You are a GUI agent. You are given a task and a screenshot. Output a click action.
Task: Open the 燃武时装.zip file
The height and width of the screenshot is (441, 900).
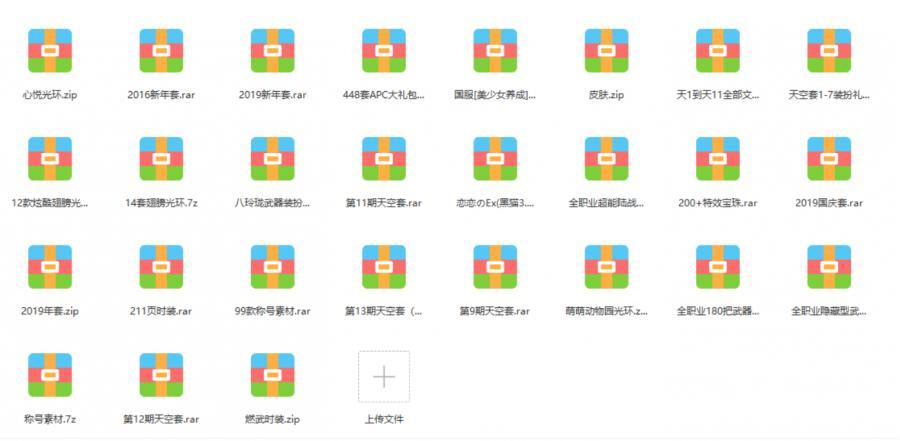[273, 375]
